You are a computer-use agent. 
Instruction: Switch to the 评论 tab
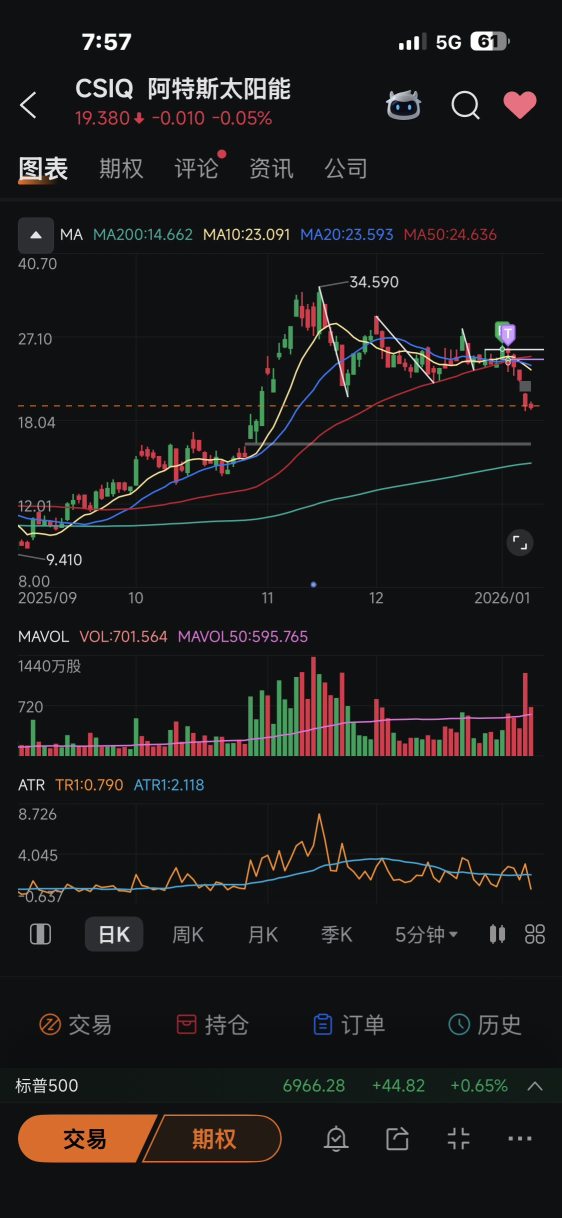196,169
